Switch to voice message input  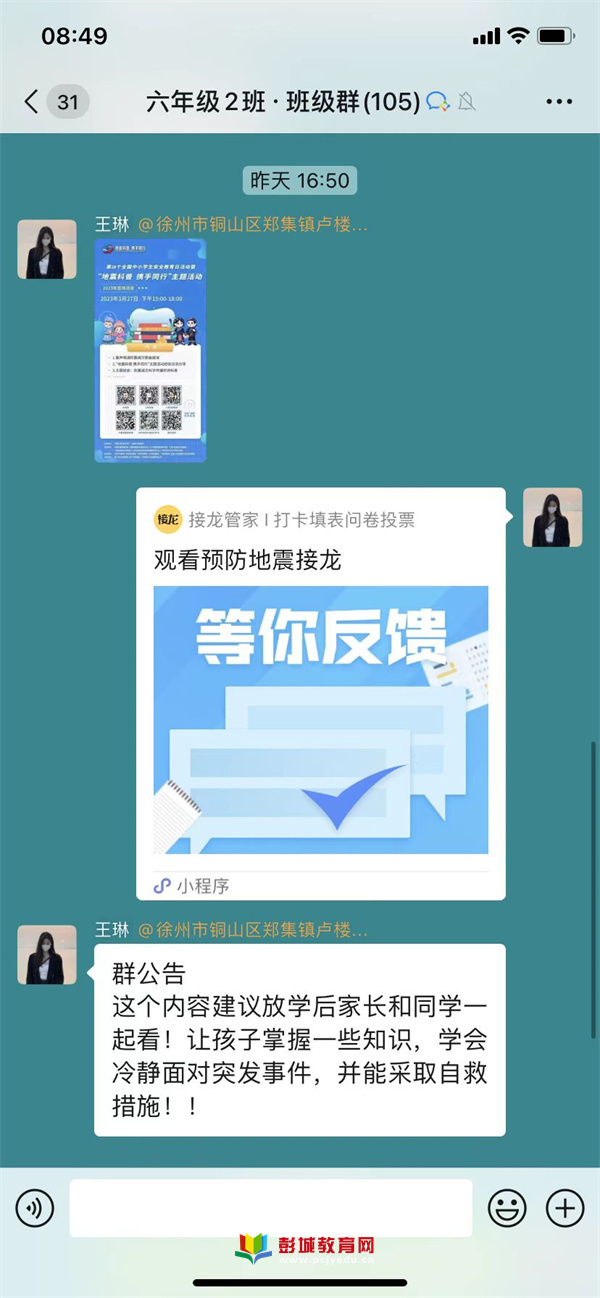click(34, 1209)
